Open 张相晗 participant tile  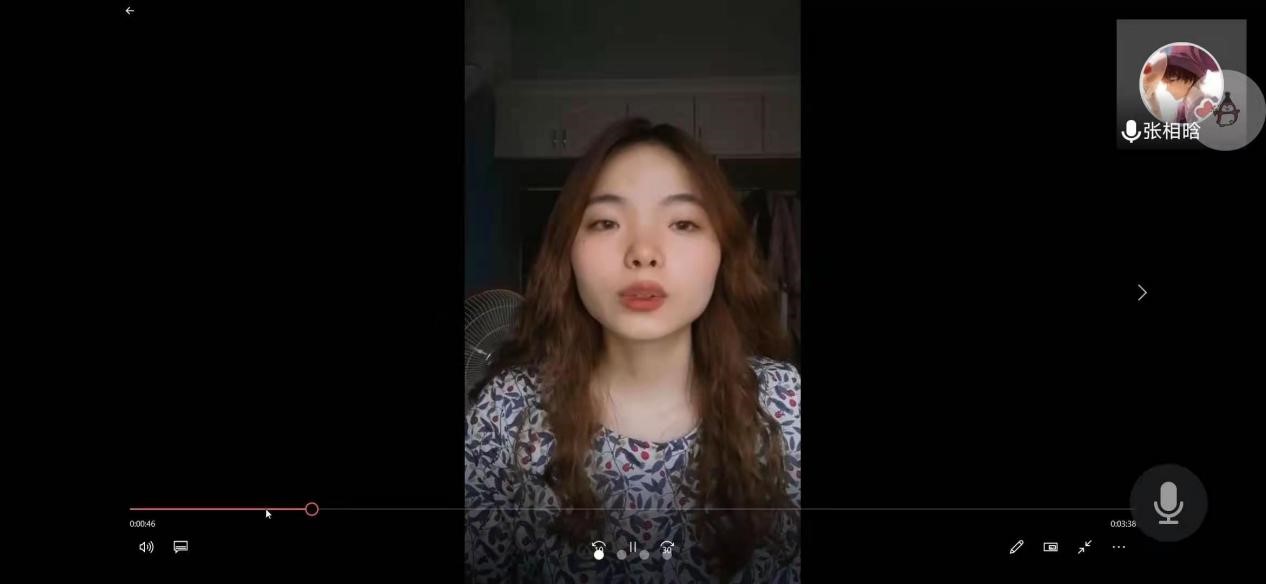[1180, 85]
